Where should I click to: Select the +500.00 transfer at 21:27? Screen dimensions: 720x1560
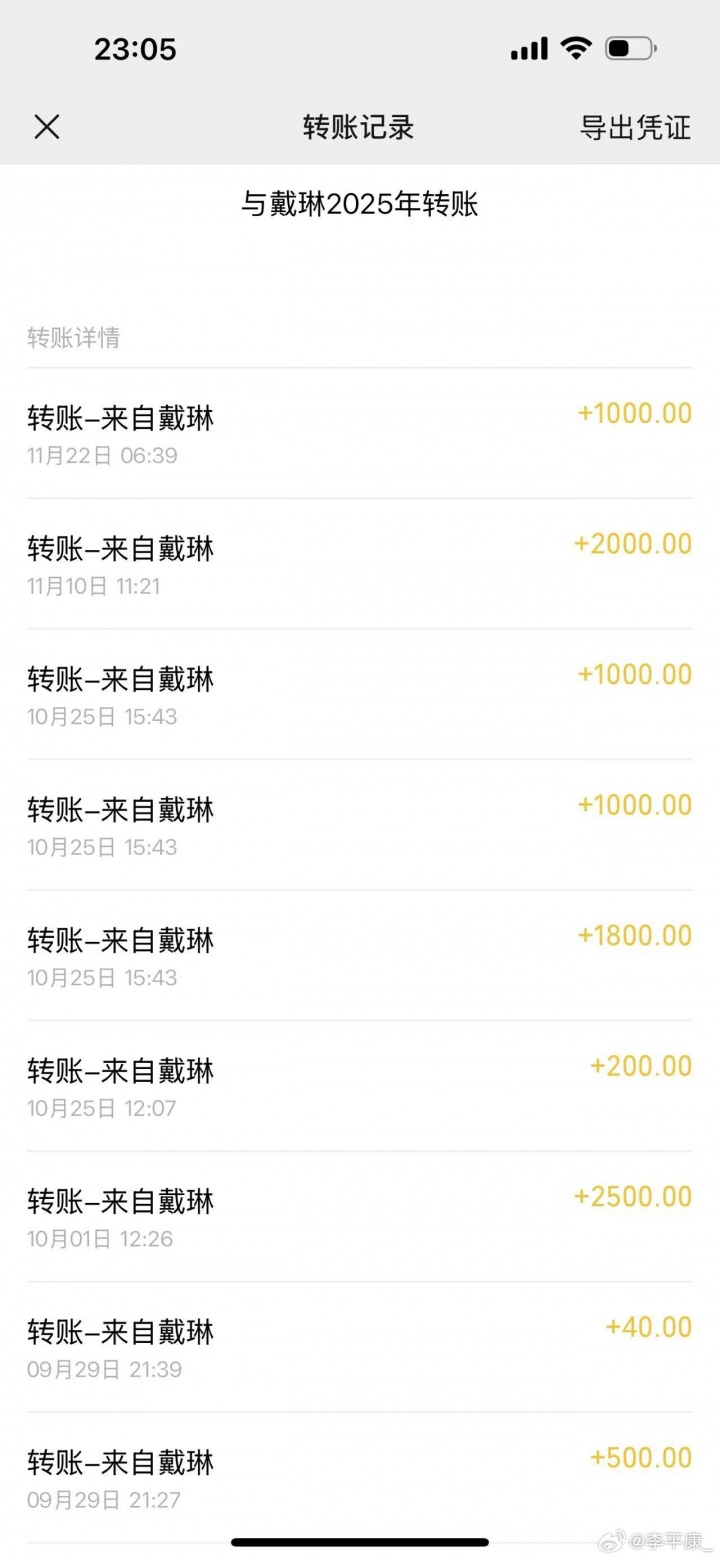click(359, 1477)
